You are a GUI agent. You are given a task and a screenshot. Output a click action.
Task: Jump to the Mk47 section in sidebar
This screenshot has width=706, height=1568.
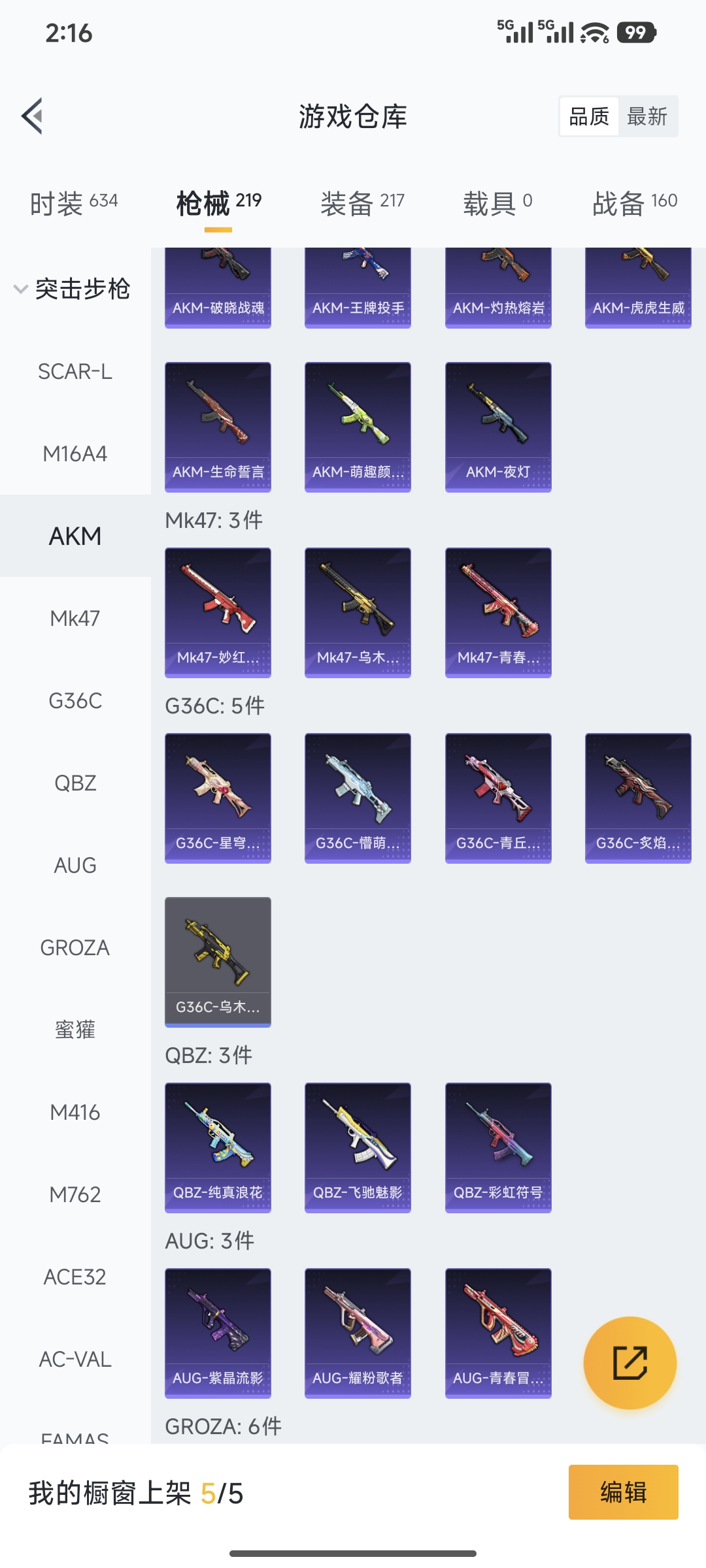[x=75, y=618]
